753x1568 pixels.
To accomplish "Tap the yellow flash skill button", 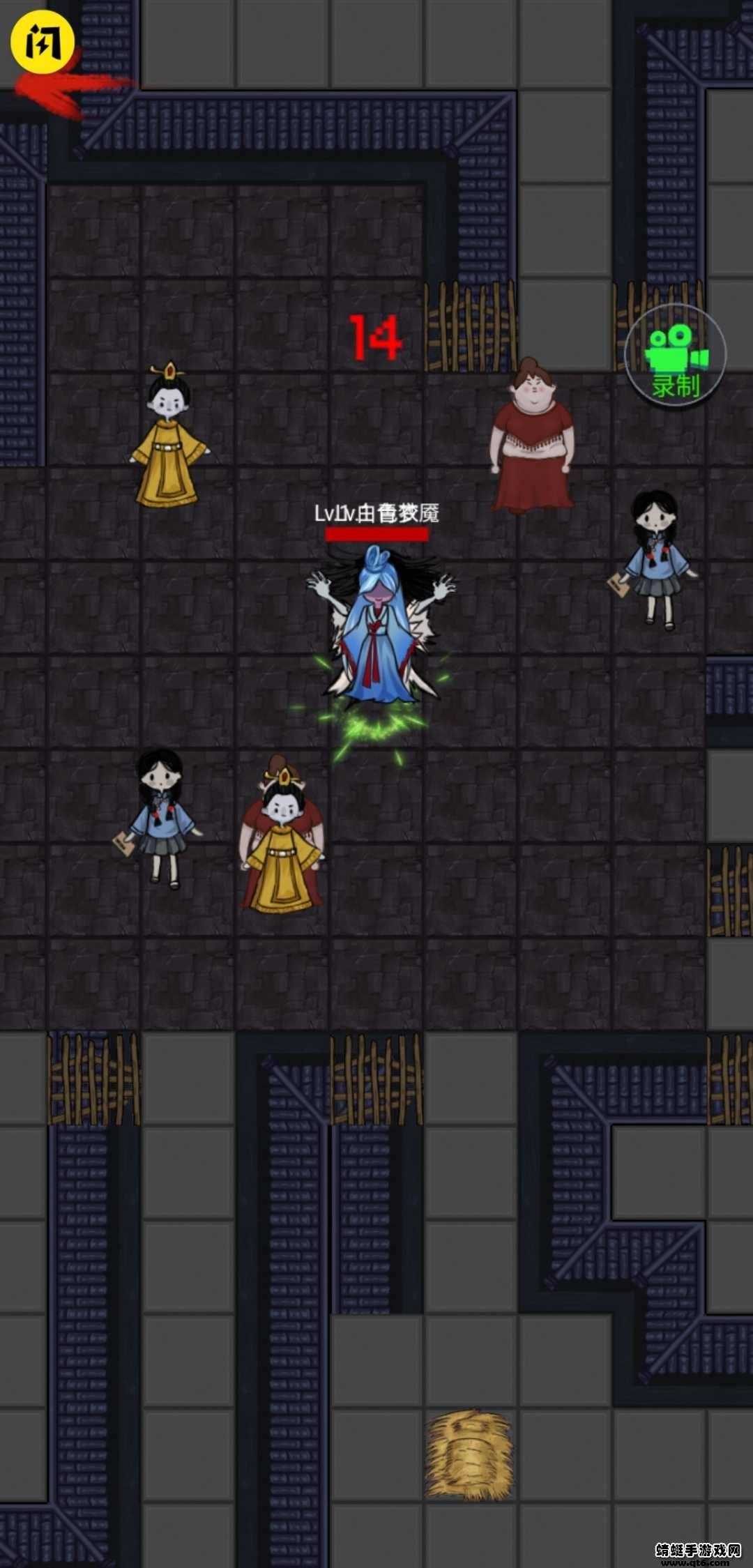I will [42, 43].
